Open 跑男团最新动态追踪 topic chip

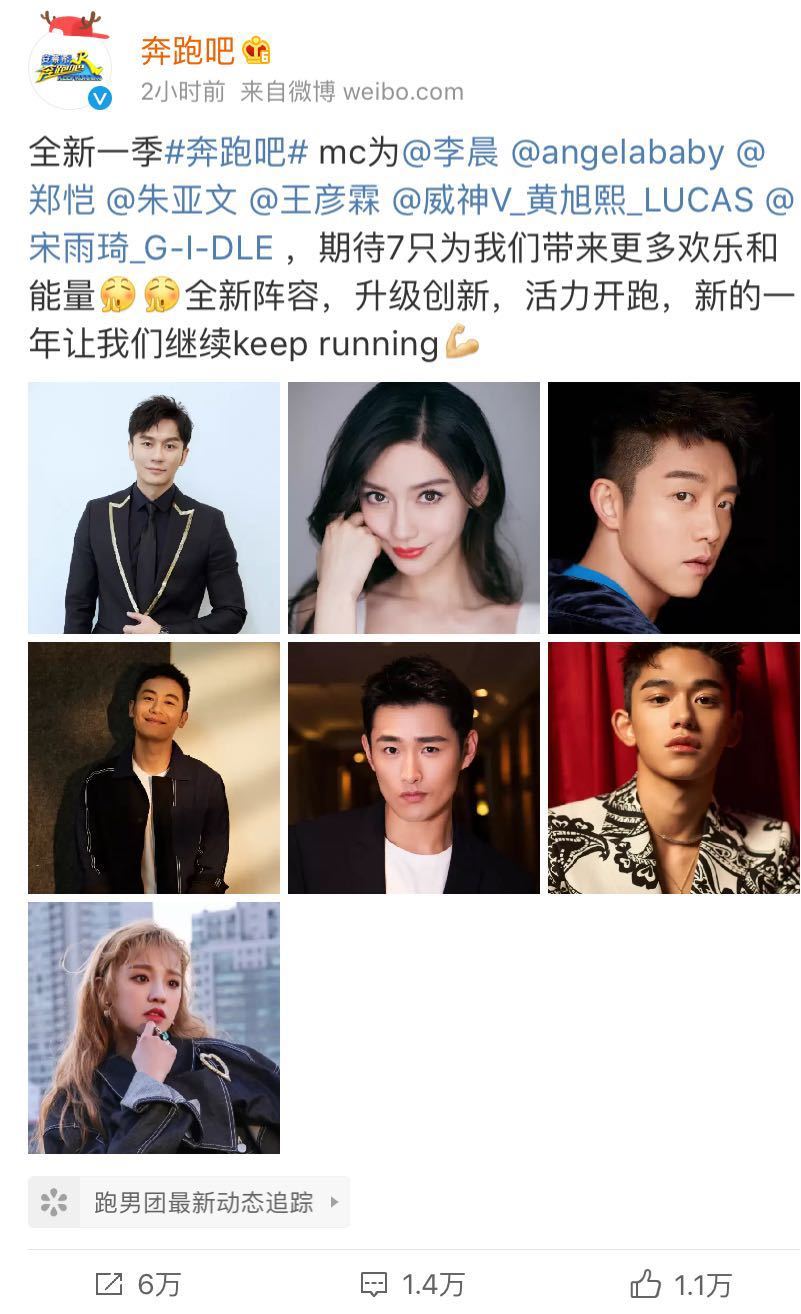point(189,1202)
